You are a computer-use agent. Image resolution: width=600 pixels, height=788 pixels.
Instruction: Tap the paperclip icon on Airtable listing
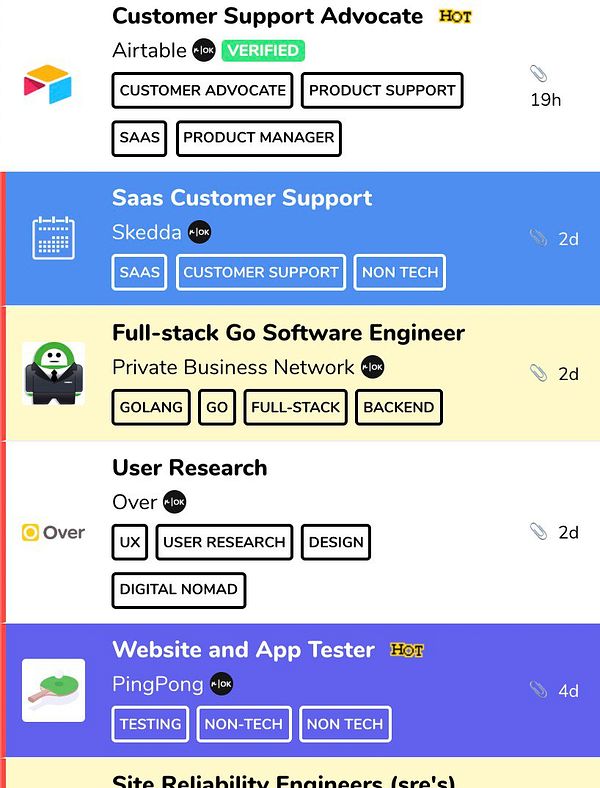(x=539, y=74)
